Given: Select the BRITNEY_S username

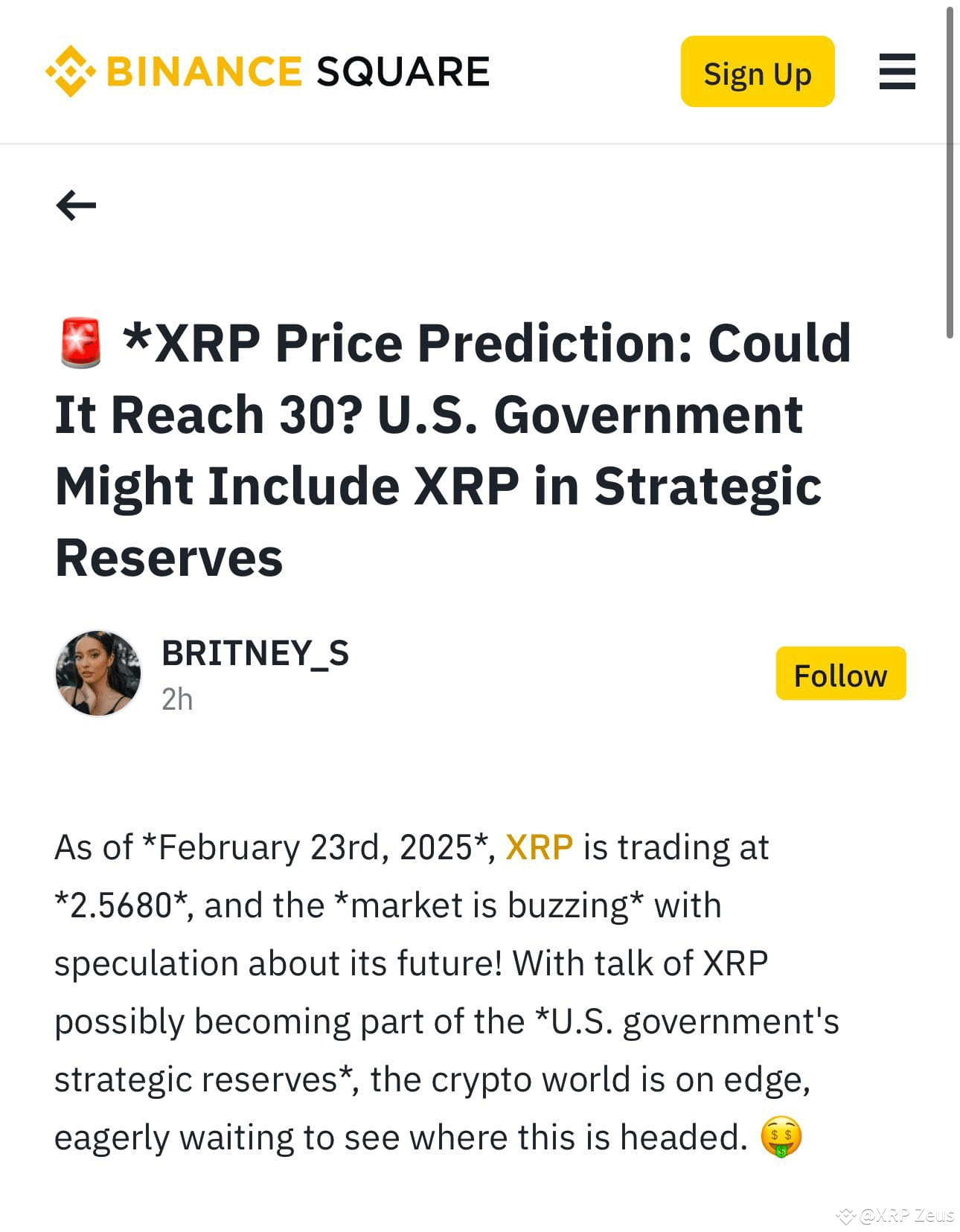Looking at the screenshot, I should point(257,655).
